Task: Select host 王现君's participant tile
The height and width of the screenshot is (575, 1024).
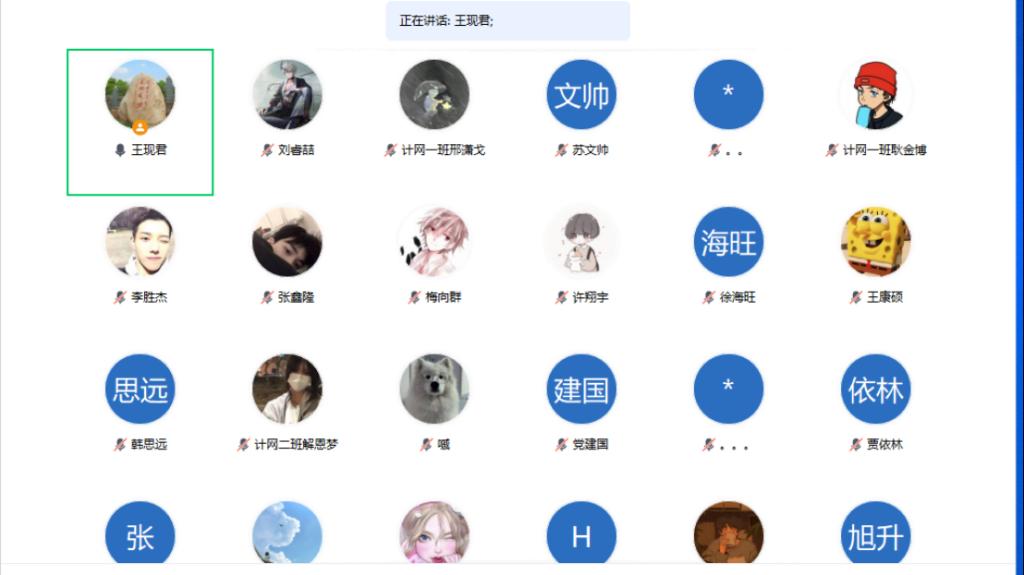Action: (x=140, y=97)
